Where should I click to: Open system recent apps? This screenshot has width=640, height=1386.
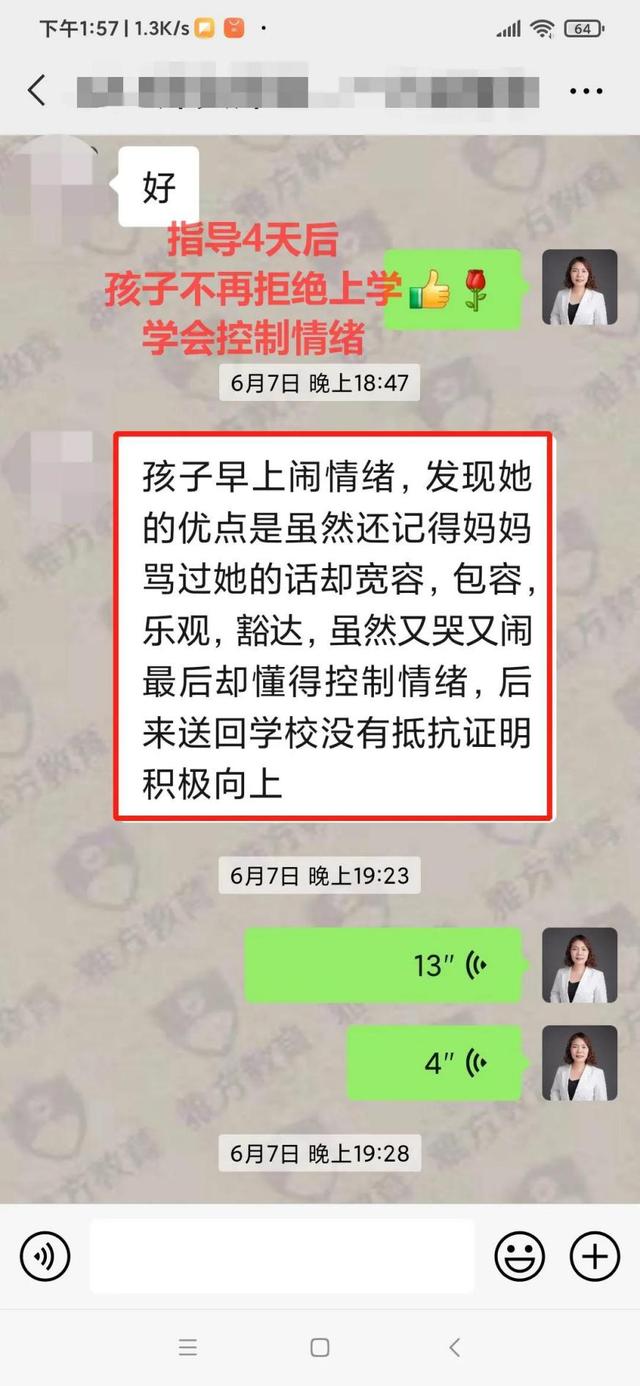pyautogui.click(x=187, y=1347)
